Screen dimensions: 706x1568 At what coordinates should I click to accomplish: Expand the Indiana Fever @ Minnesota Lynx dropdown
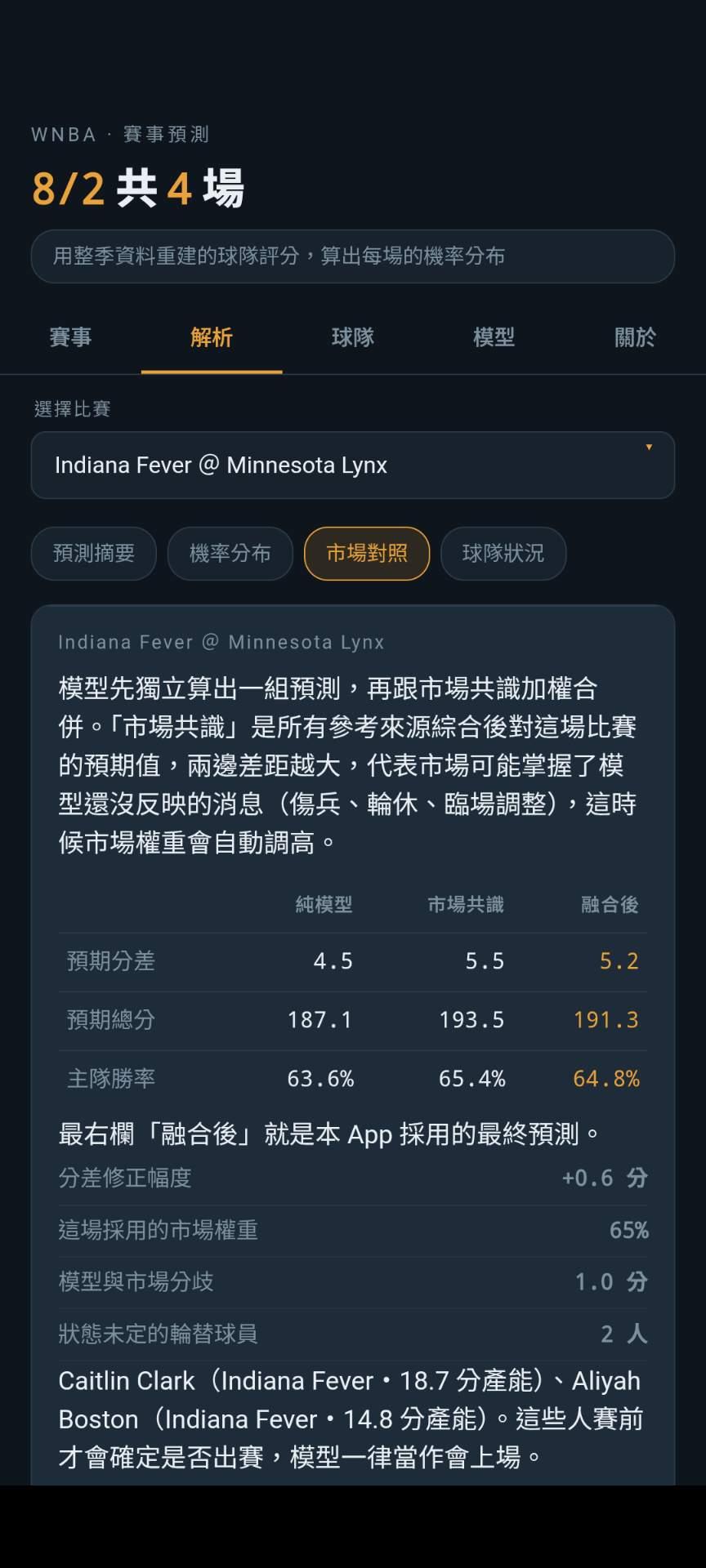[353, 465]
